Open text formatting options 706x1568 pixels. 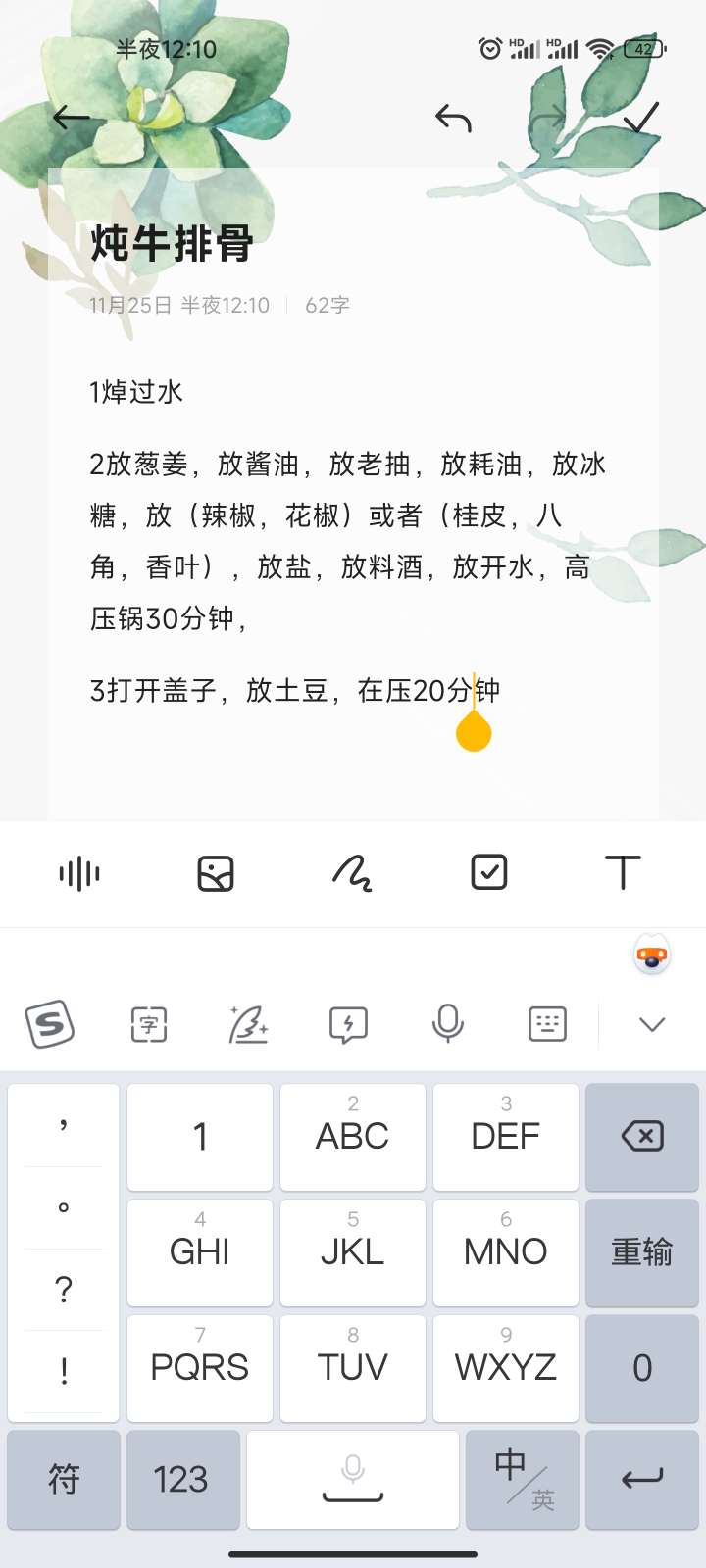coord(623,872)
